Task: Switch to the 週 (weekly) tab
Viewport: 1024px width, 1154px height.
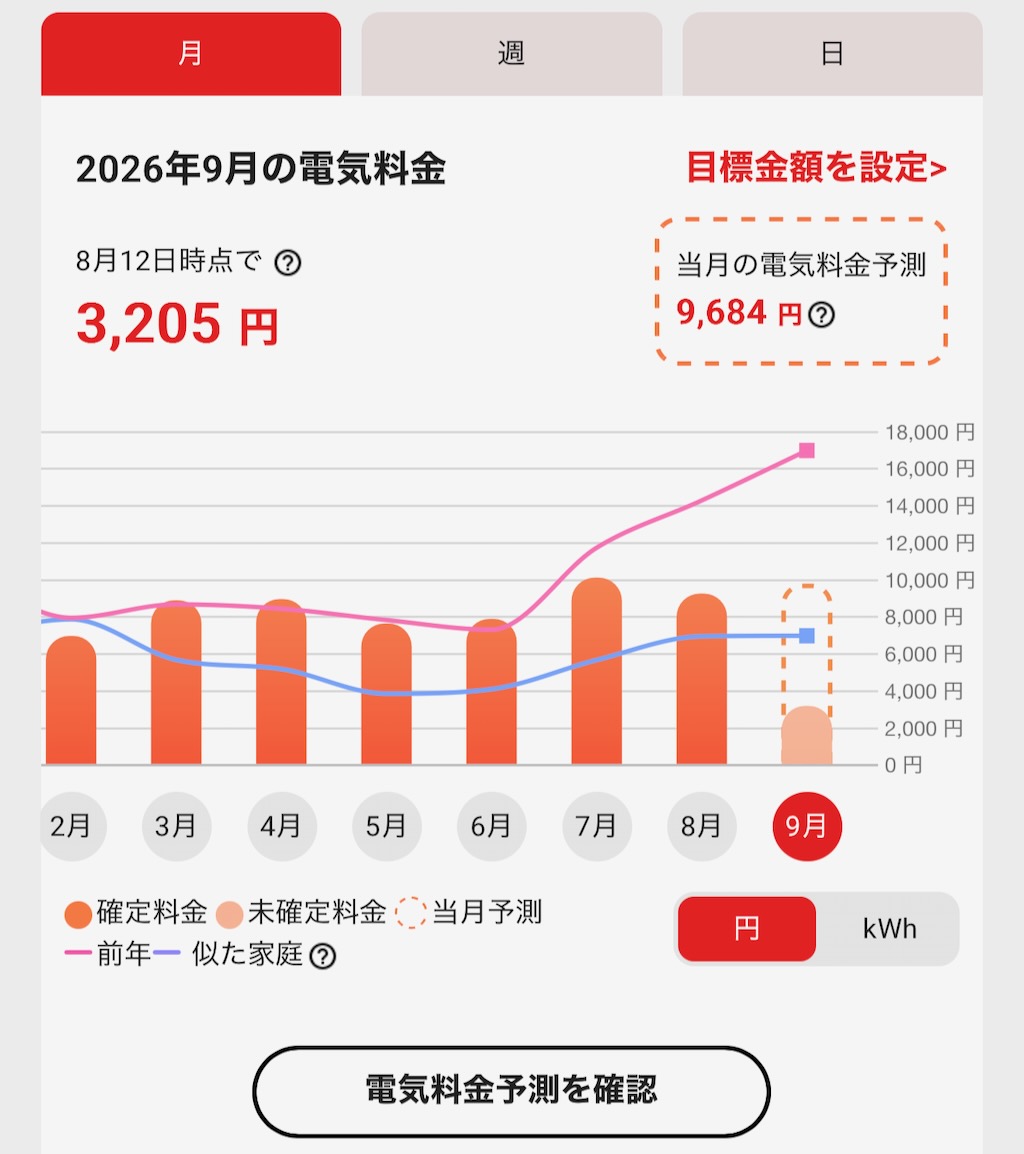Action: point(511,54)
